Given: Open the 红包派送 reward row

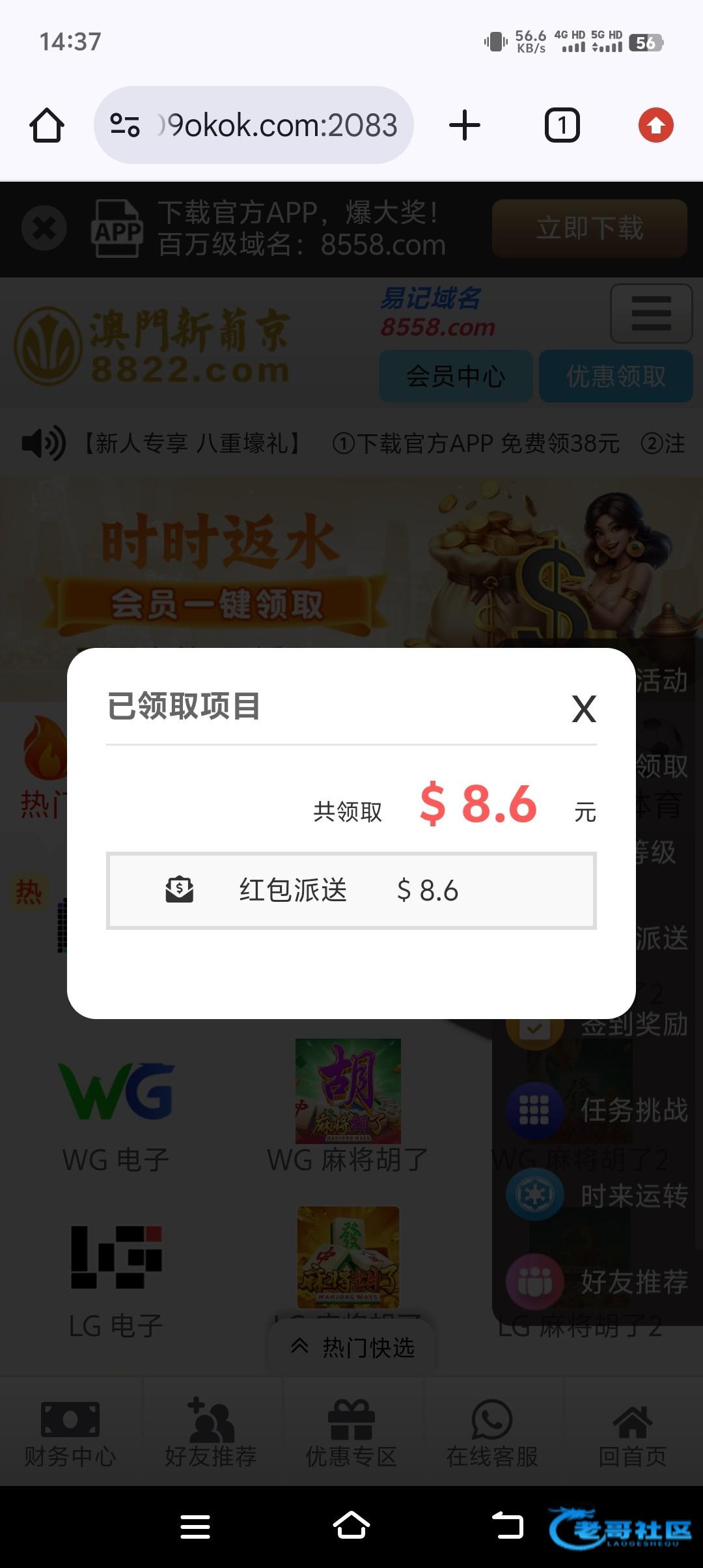Looking at the screenshot, I should click(351, 890).
